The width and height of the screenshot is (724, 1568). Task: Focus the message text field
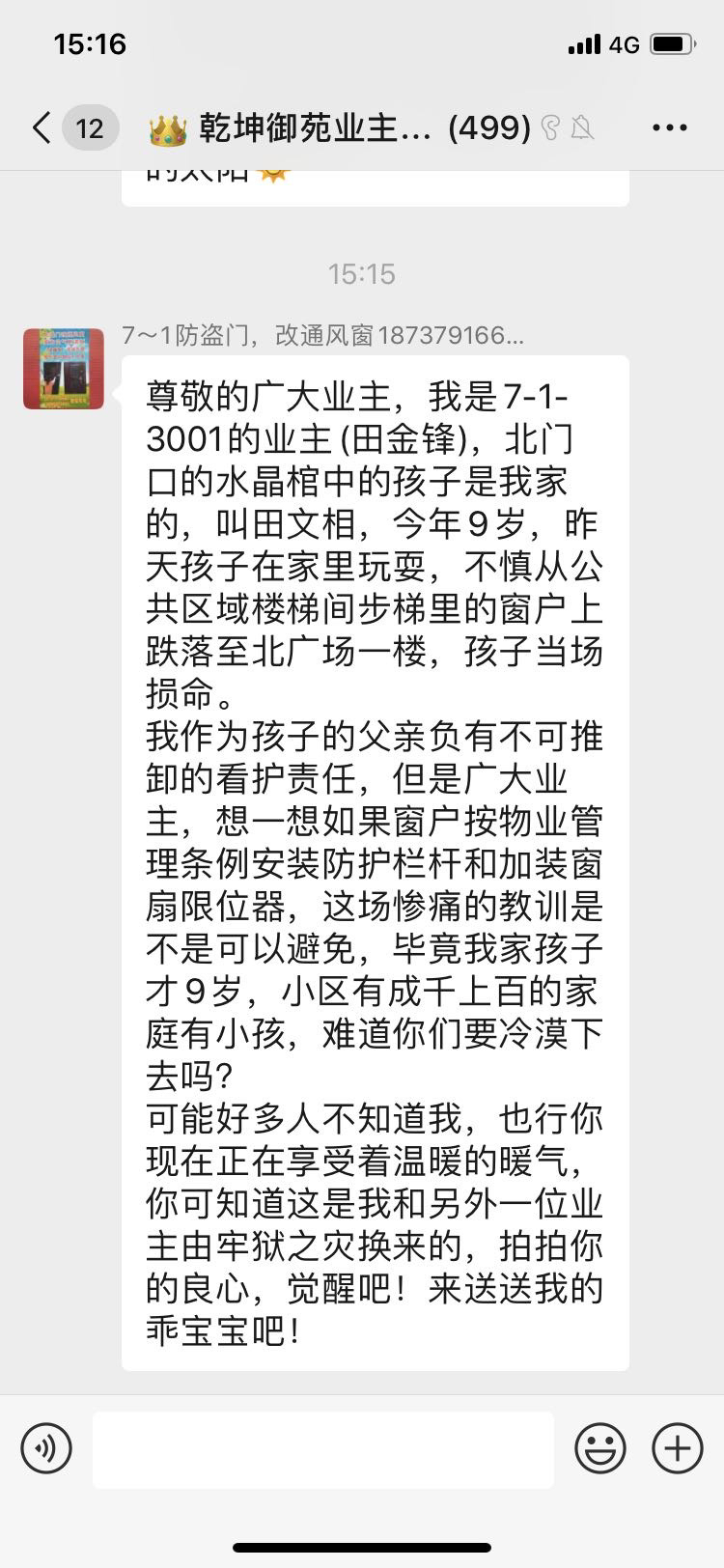pyautogui.click(x=323, y=1448)
